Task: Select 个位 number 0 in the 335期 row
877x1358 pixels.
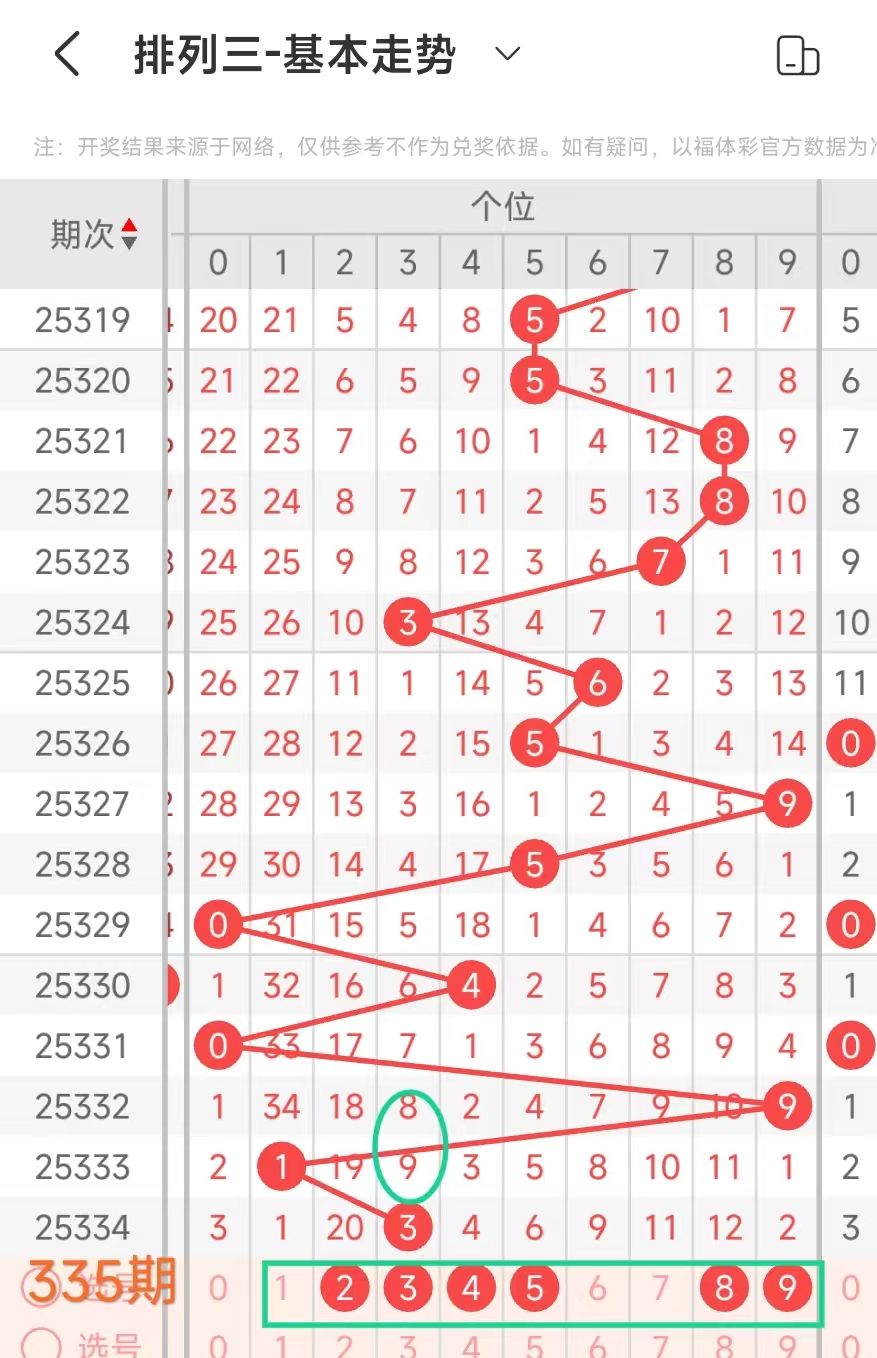Action: (x=218, y=1289)
